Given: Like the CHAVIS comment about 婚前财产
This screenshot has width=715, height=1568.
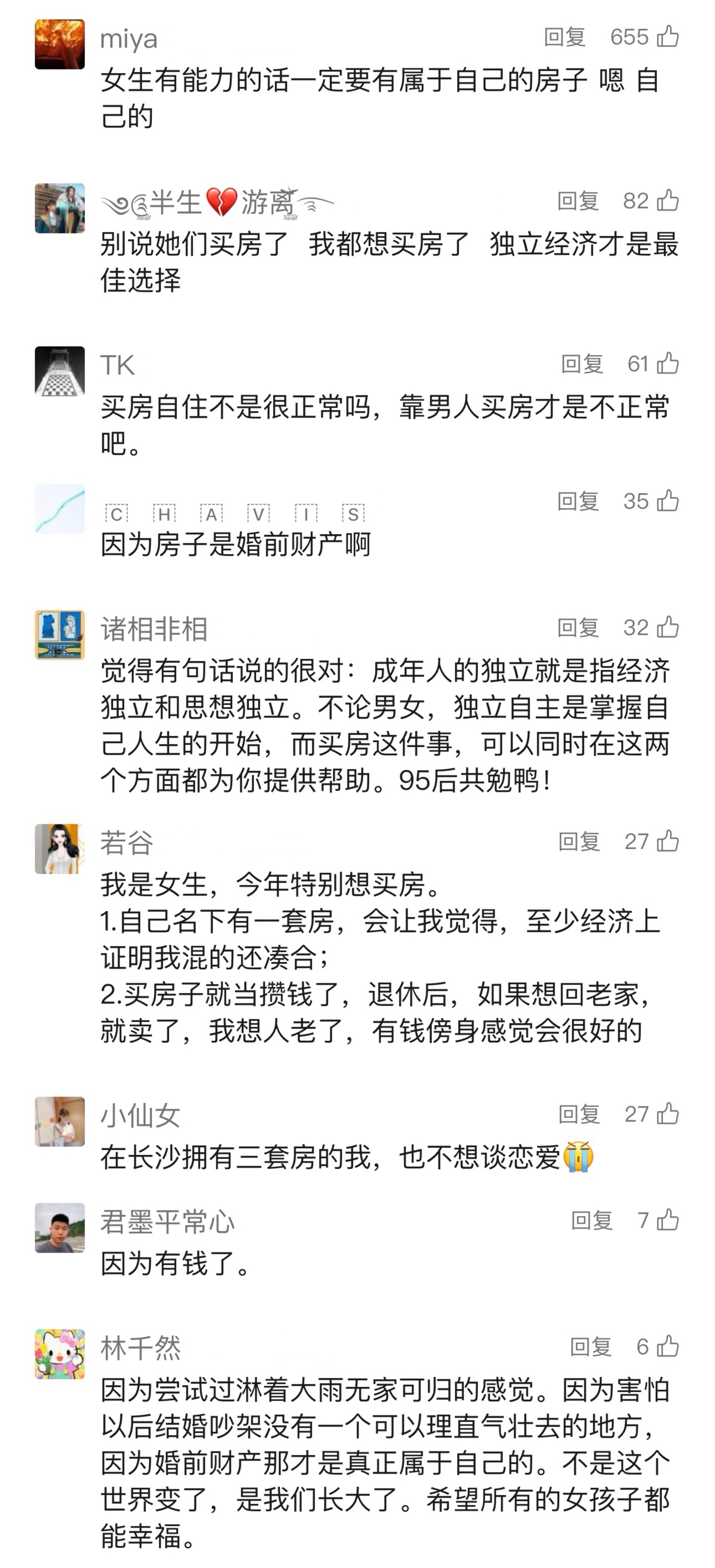Looking at the screenshot, I should click(667, 501).
